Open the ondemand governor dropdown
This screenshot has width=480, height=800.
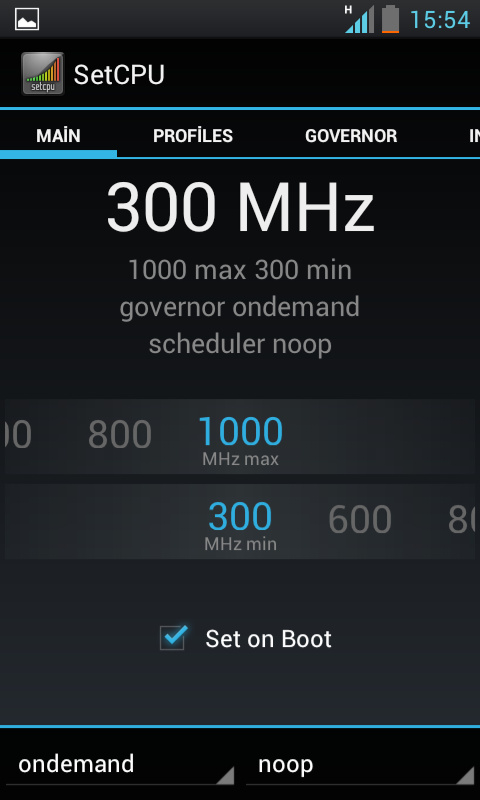tap(120, 765)
